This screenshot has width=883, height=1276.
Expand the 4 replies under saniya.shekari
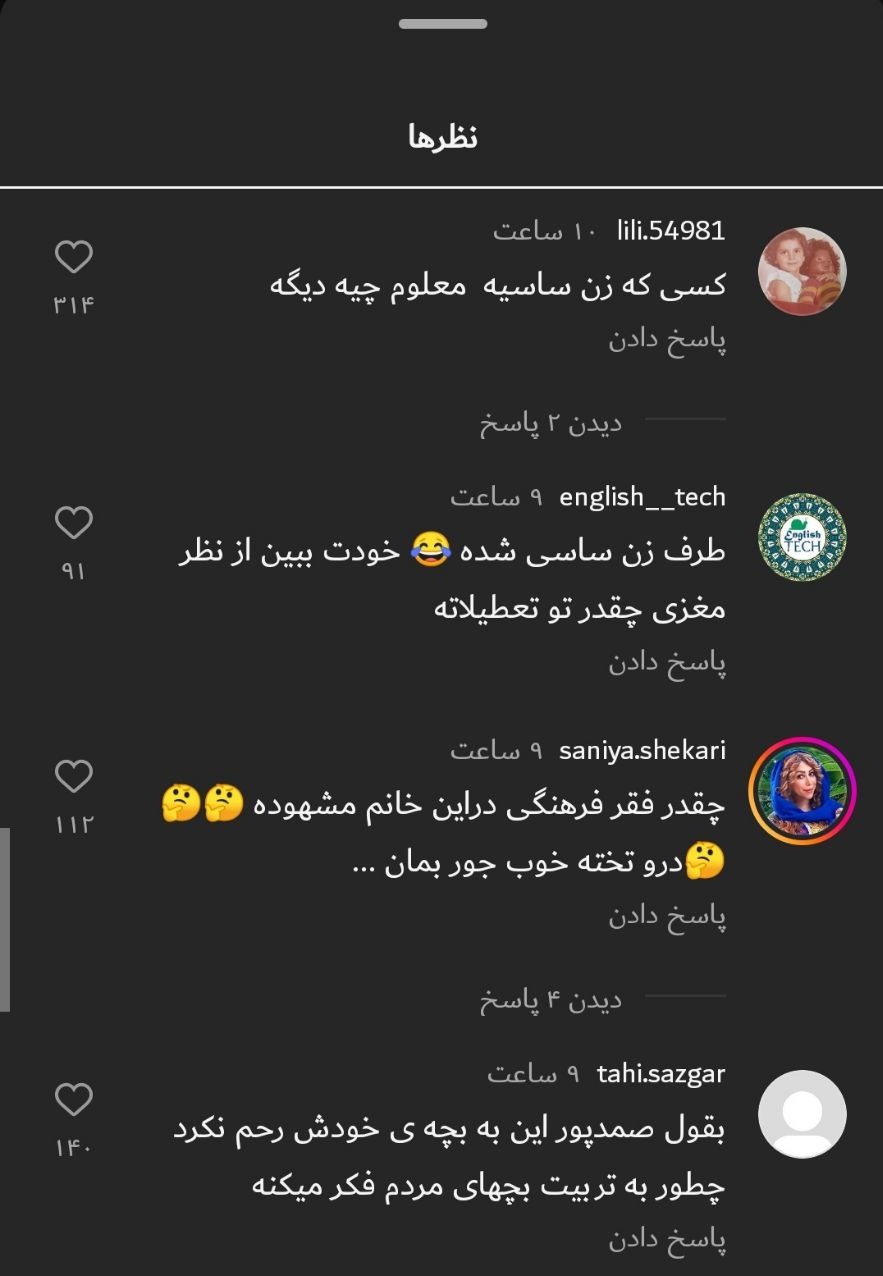click(x=550, y=1000)
